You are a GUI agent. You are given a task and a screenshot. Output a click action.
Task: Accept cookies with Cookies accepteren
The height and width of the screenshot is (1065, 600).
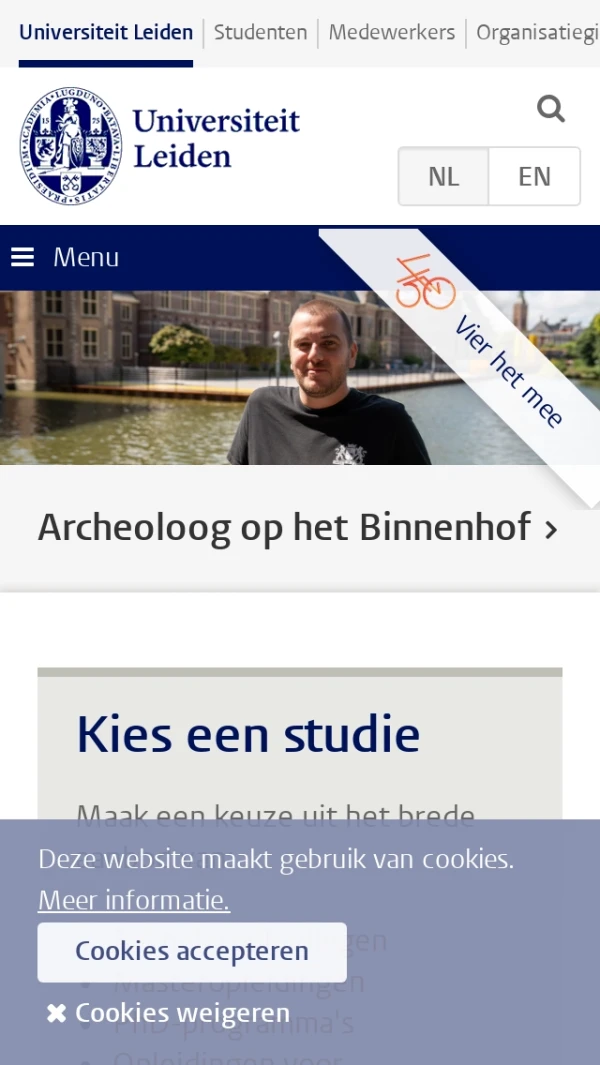[192, 951]
